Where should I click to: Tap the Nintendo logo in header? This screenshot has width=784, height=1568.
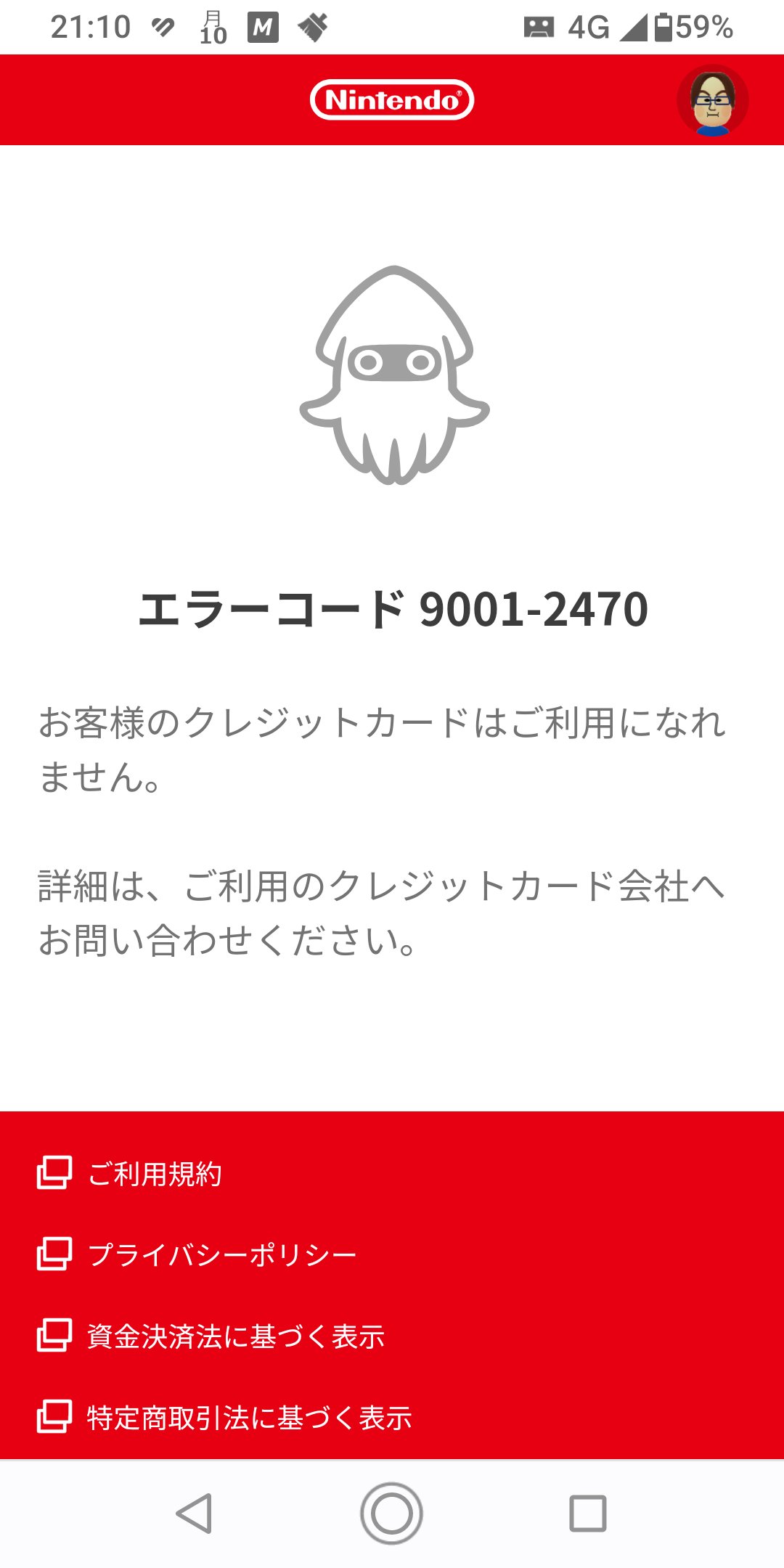pyautogui.click(x=392, y=100)
